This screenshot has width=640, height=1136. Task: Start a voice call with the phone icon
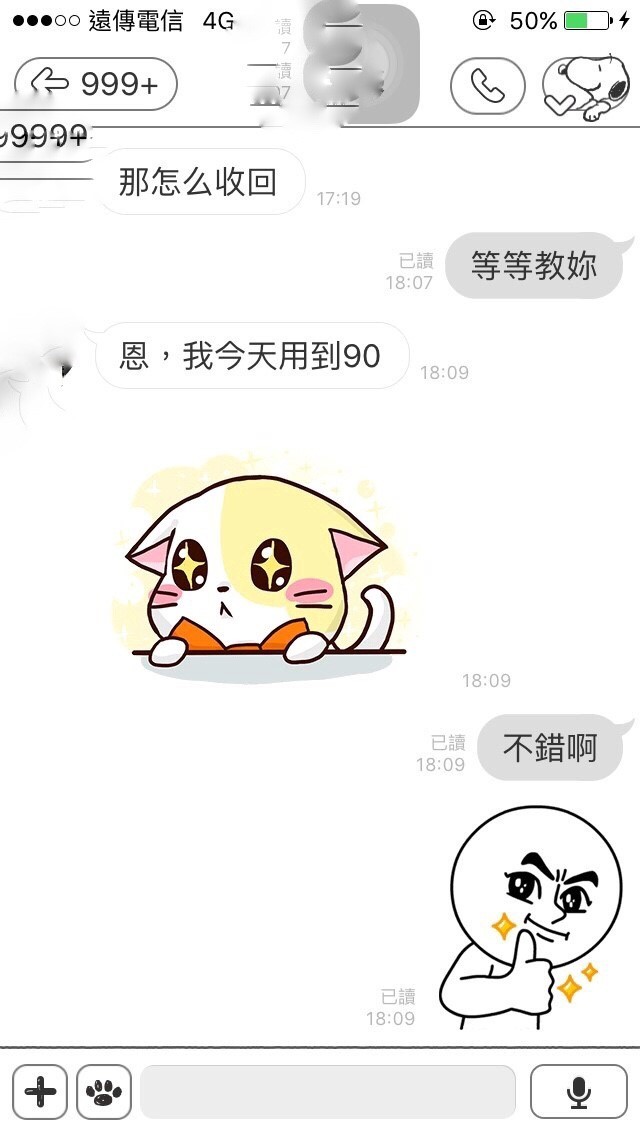coord(487,85)
